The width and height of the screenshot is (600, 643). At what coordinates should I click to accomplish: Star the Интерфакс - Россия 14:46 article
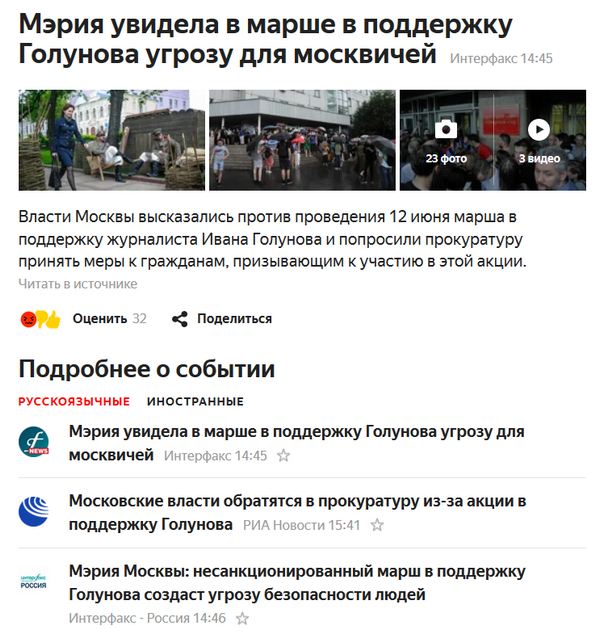242,619
